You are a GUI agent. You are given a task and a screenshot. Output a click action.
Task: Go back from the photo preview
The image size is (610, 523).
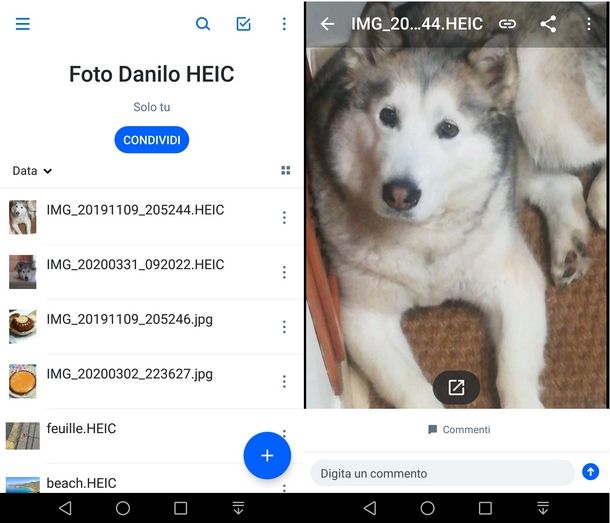tap(327, 24)
